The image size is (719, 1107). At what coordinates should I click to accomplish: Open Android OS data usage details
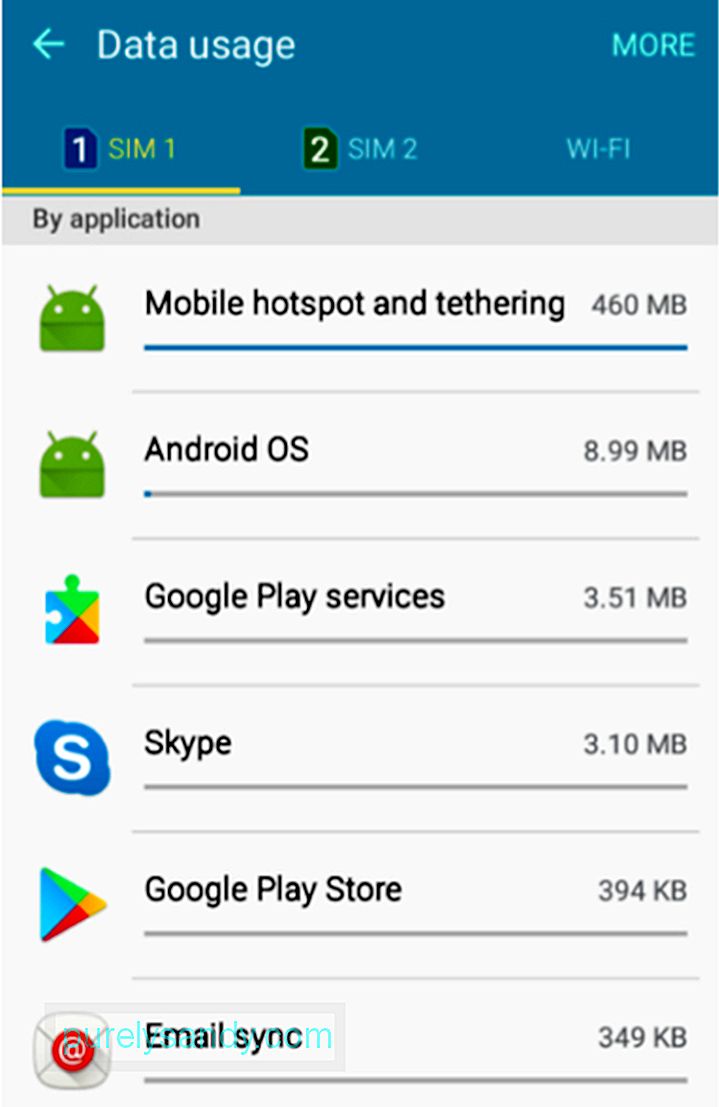pyautogui.click(x=360, y=465)
